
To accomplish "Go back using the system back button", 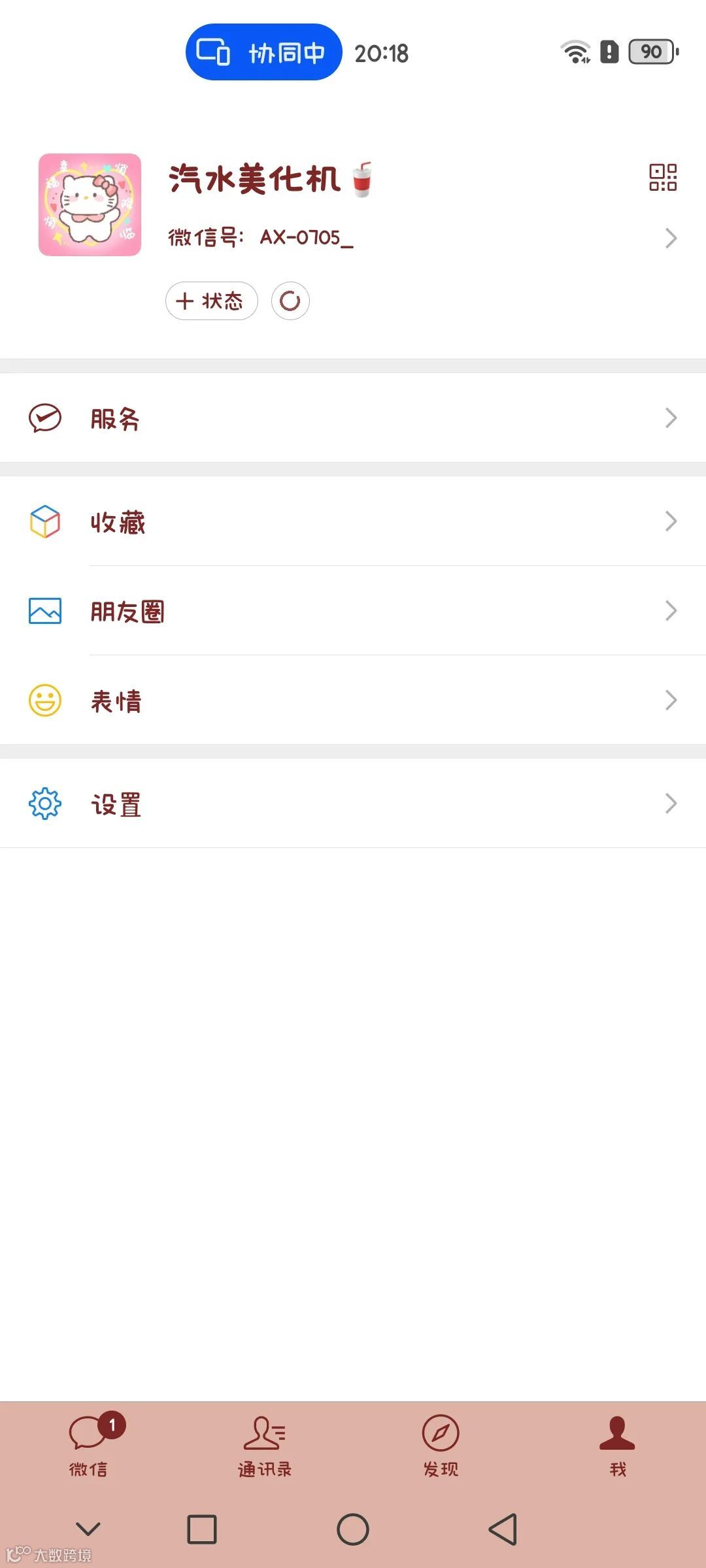I will coord(503,1529).
